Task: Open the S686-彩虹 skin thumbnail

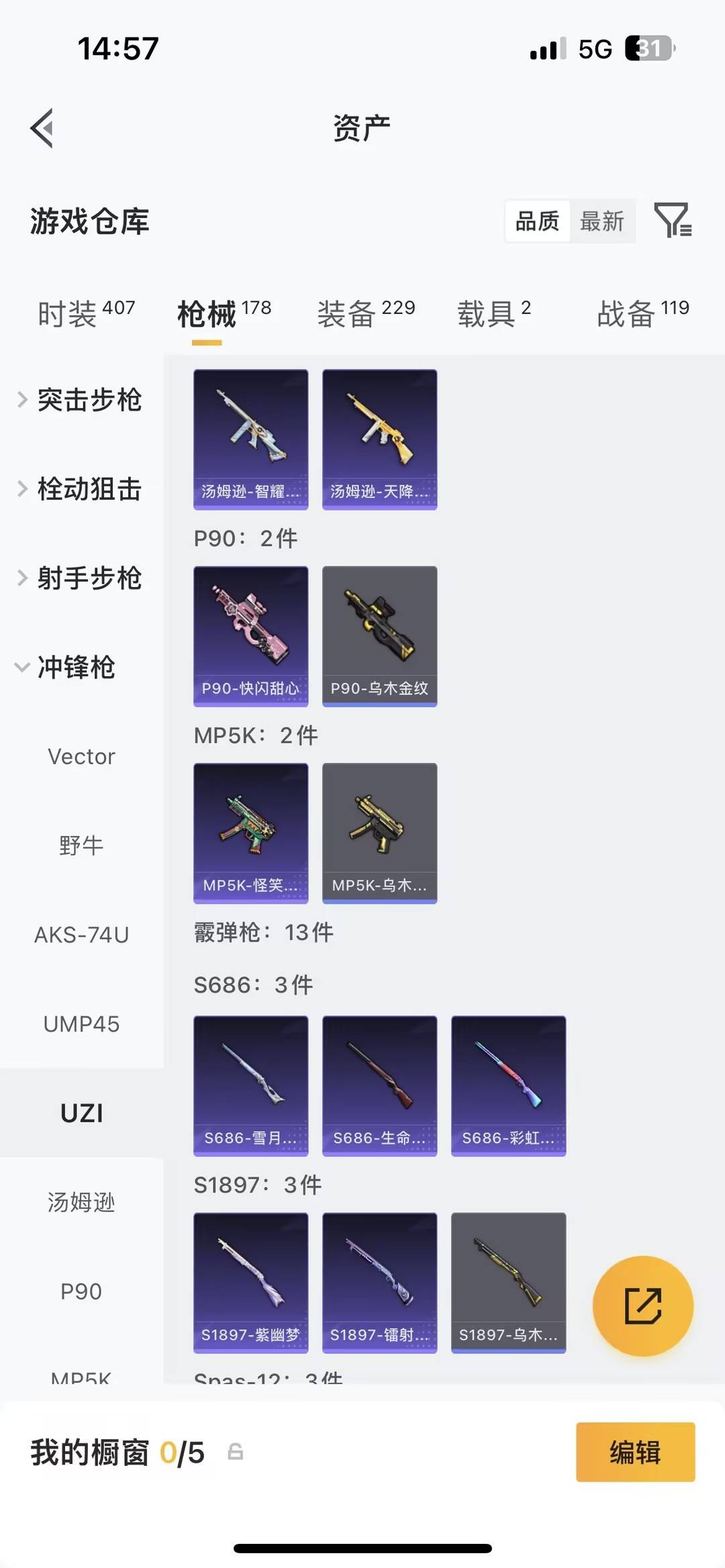Action: point(508,1084)
